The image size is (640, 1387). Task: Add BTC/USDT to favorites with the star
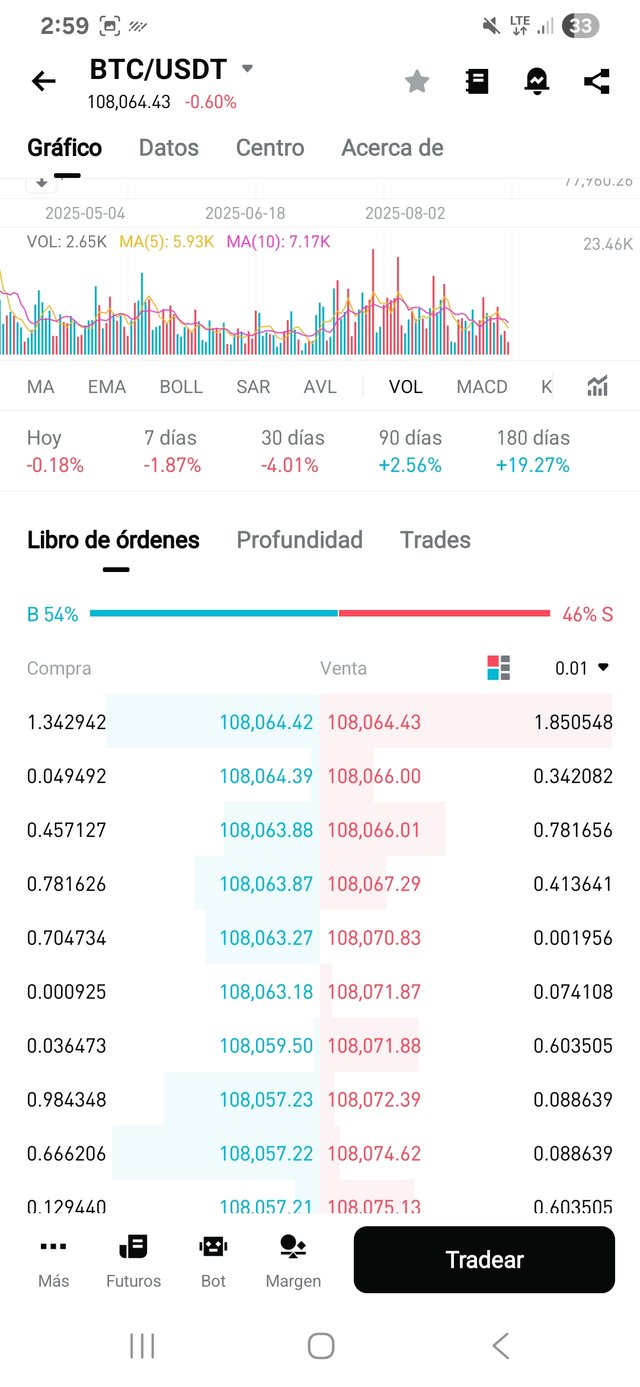(417, 82)
